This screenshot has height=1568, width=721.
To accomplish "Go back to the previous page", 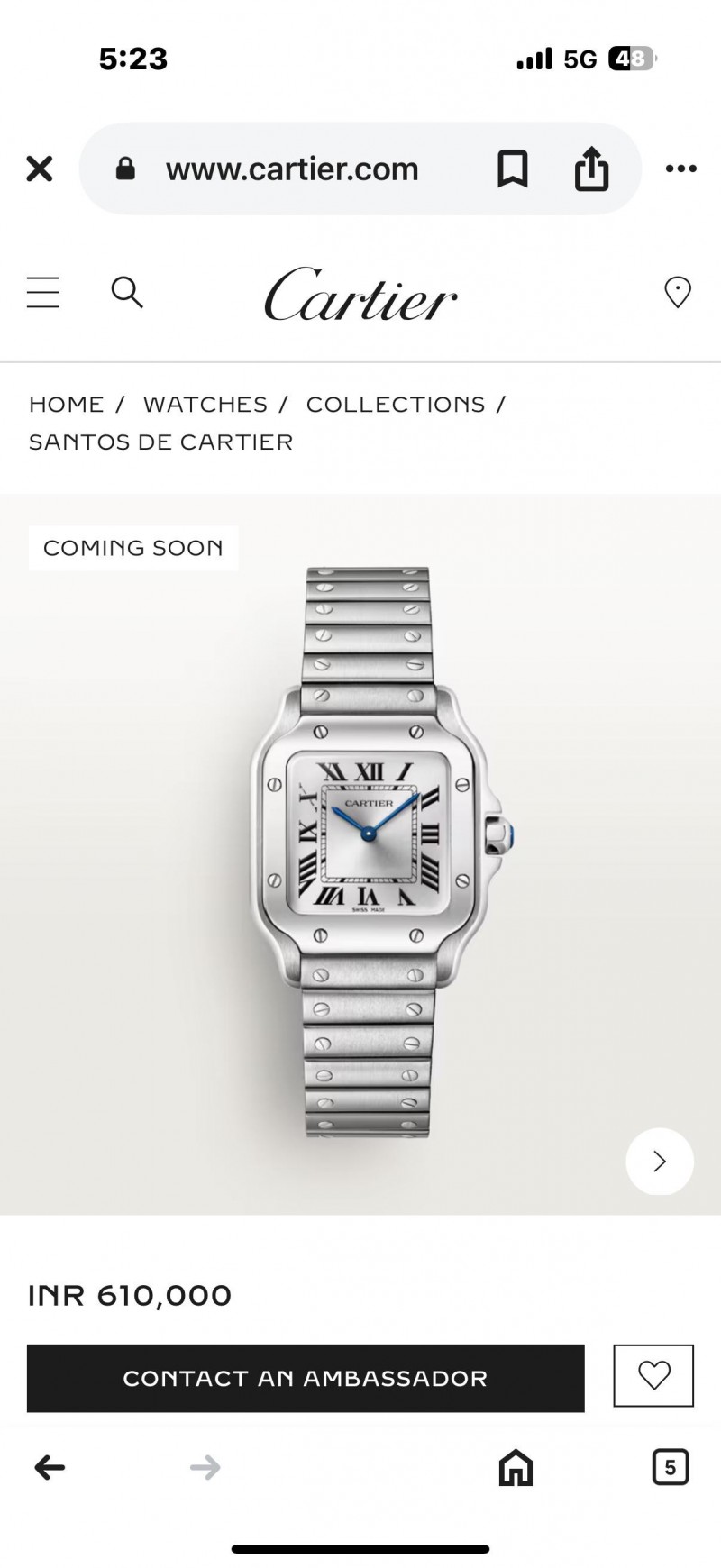I will 50,1468.
